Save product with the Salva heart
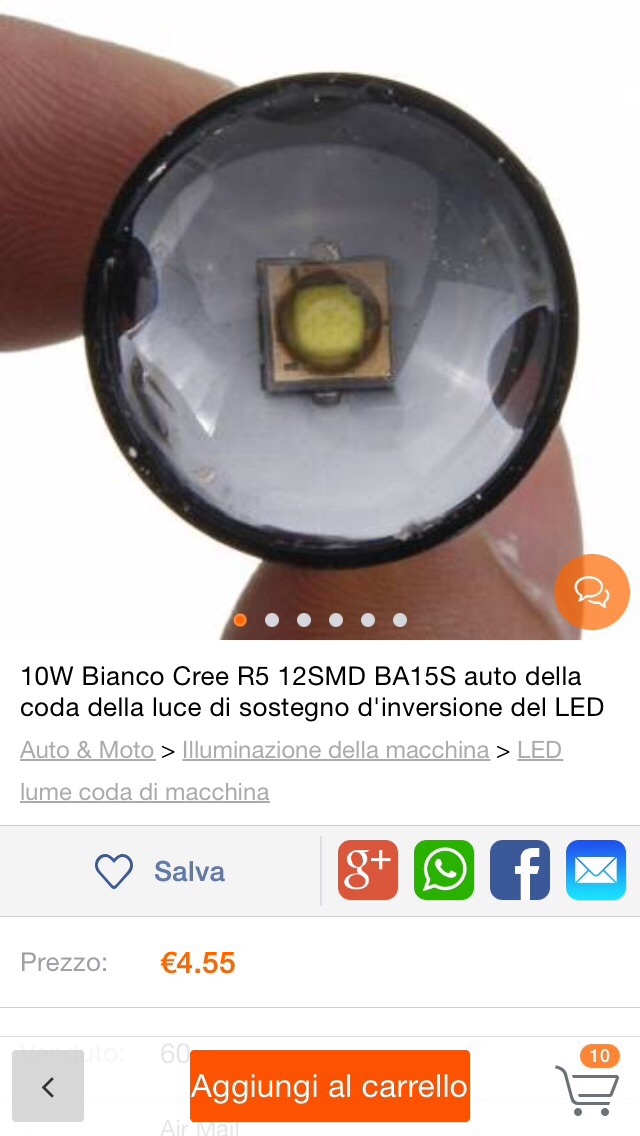The width and height of the screenshot is (640, 1136). (x=160, y=871)
